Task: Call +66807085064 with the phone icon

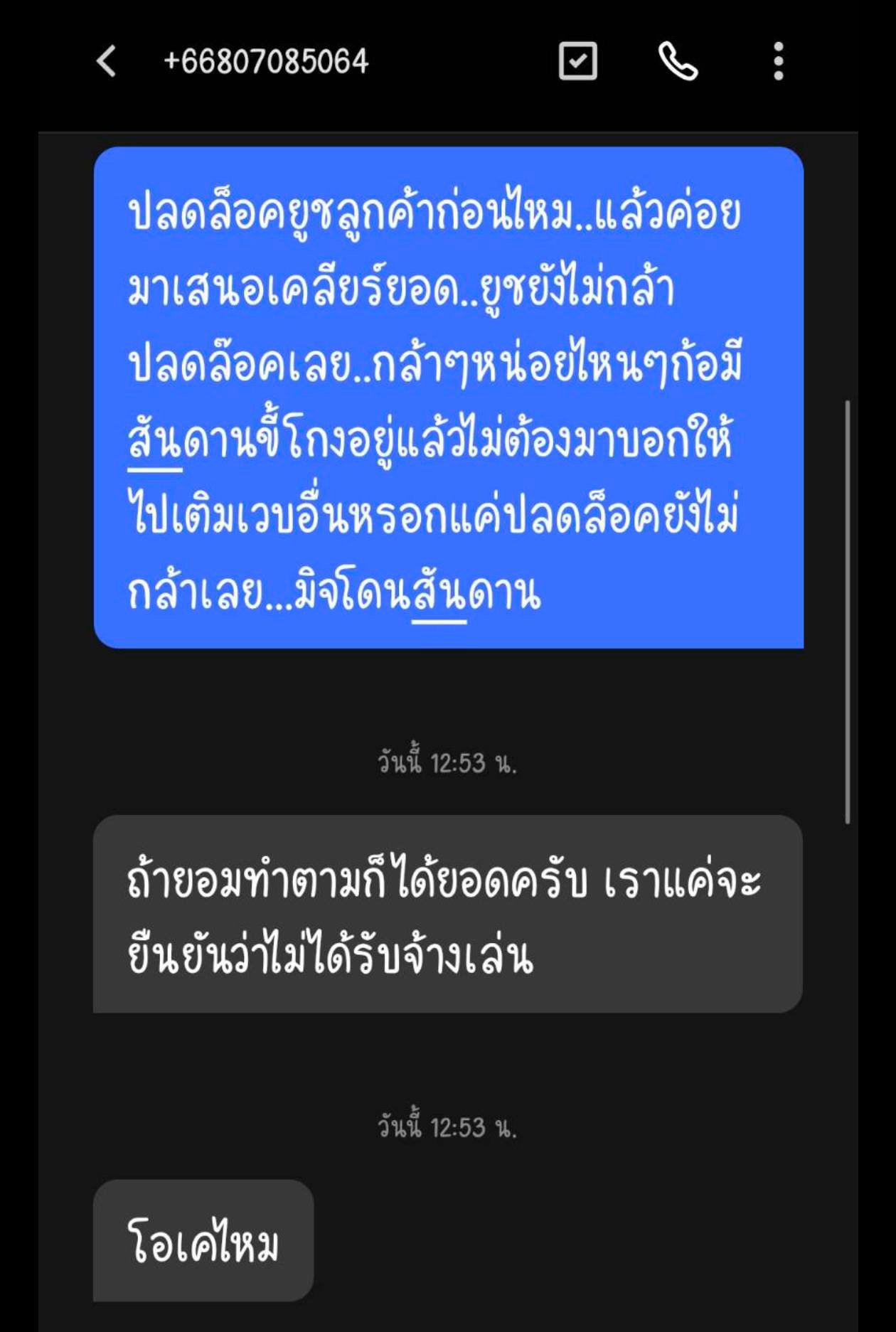Action: (678, 61)
